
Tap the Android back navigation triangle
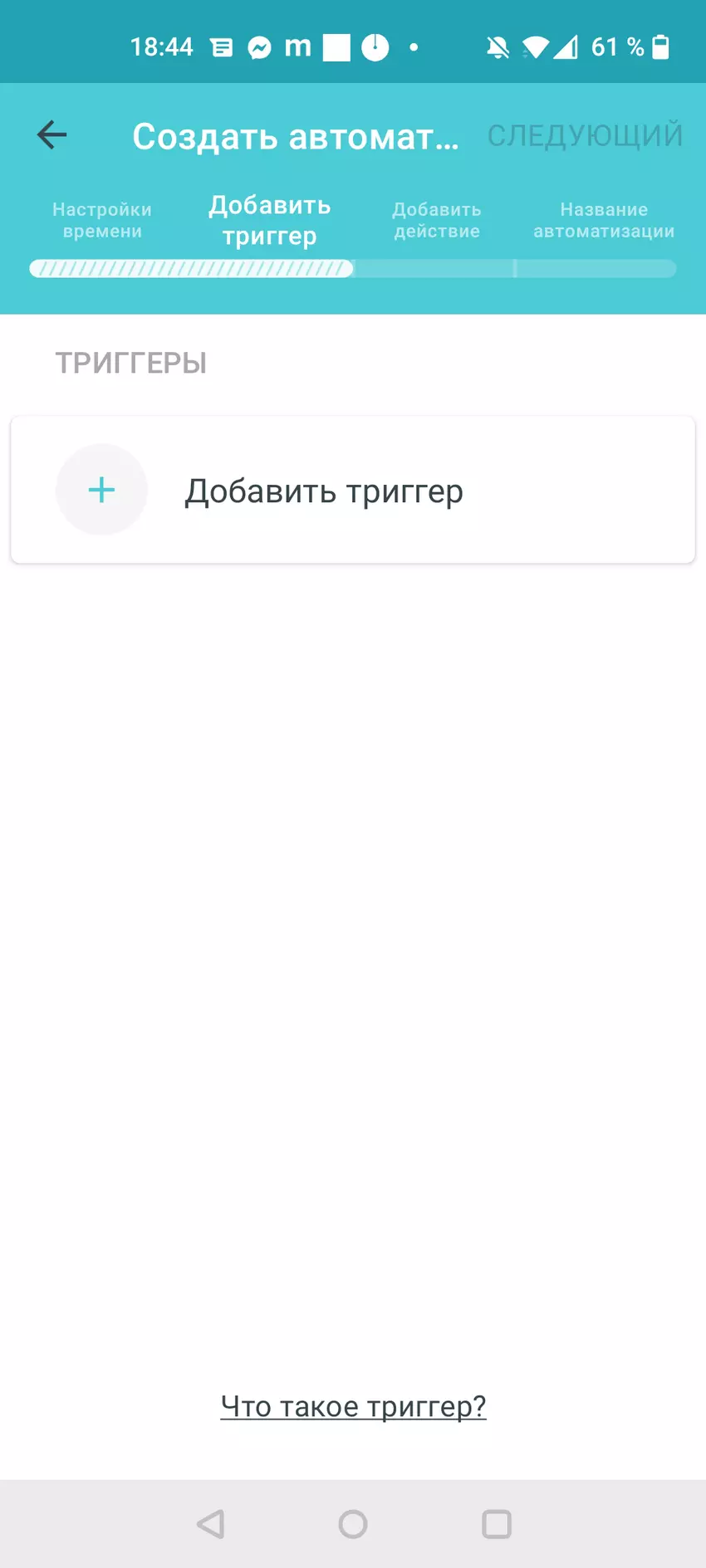click(209, 1524)
